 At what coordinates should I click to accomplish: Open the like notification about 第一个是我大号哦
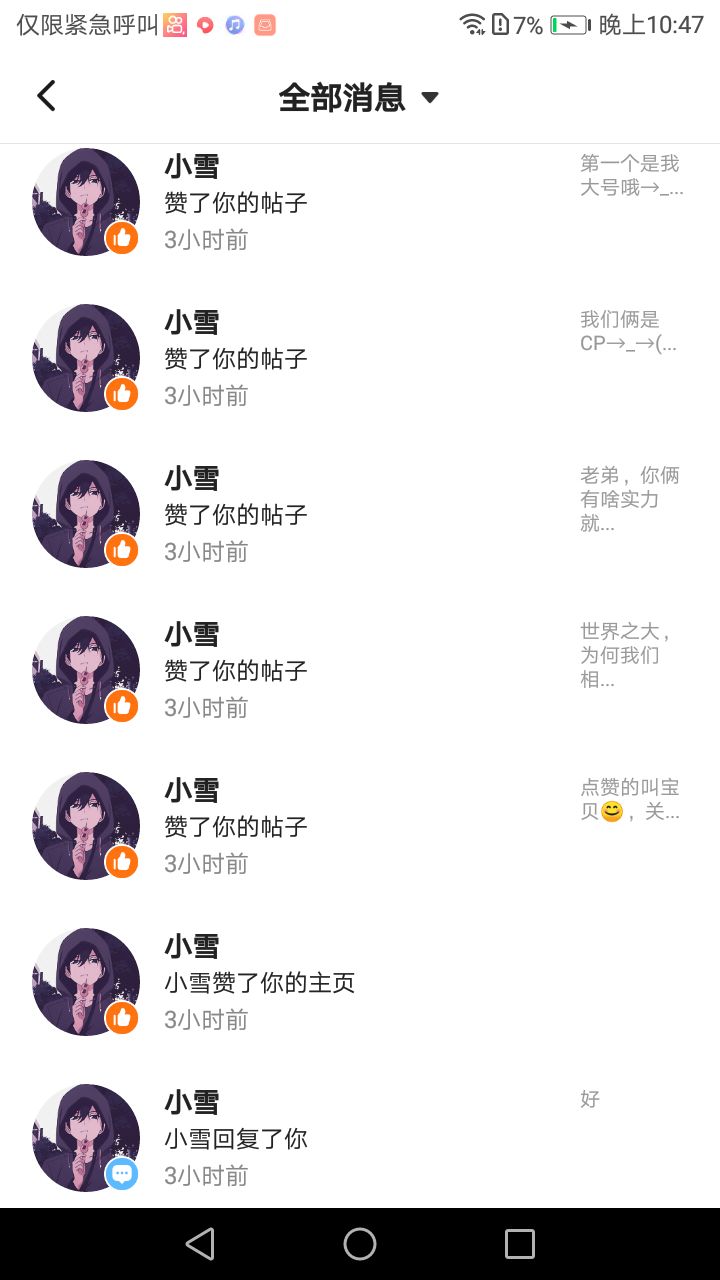pos(360,203)
